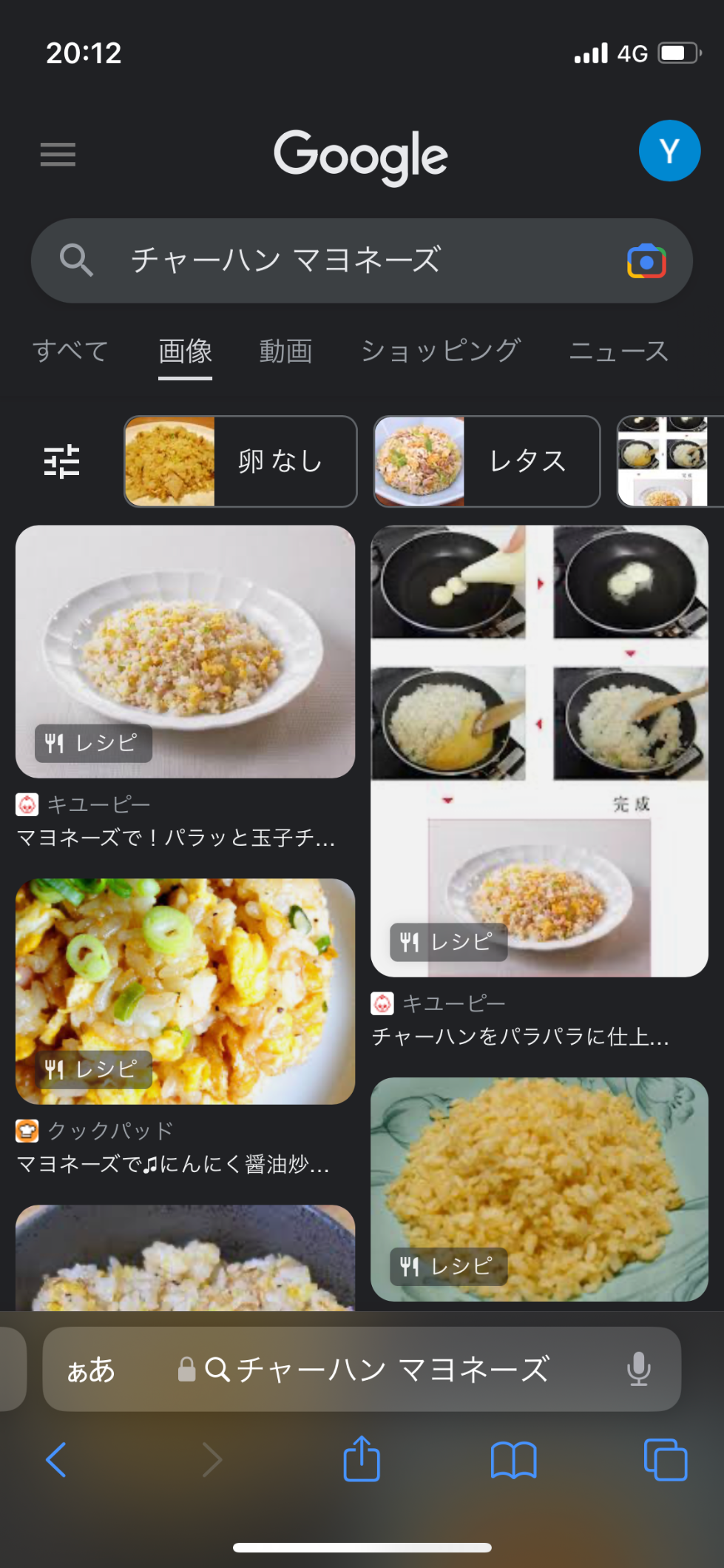Open the クックパッド にんにく醤油炒 recipe image
Image resolution: width=724 pixels, height=1568 pixels.
pos(185,991)
